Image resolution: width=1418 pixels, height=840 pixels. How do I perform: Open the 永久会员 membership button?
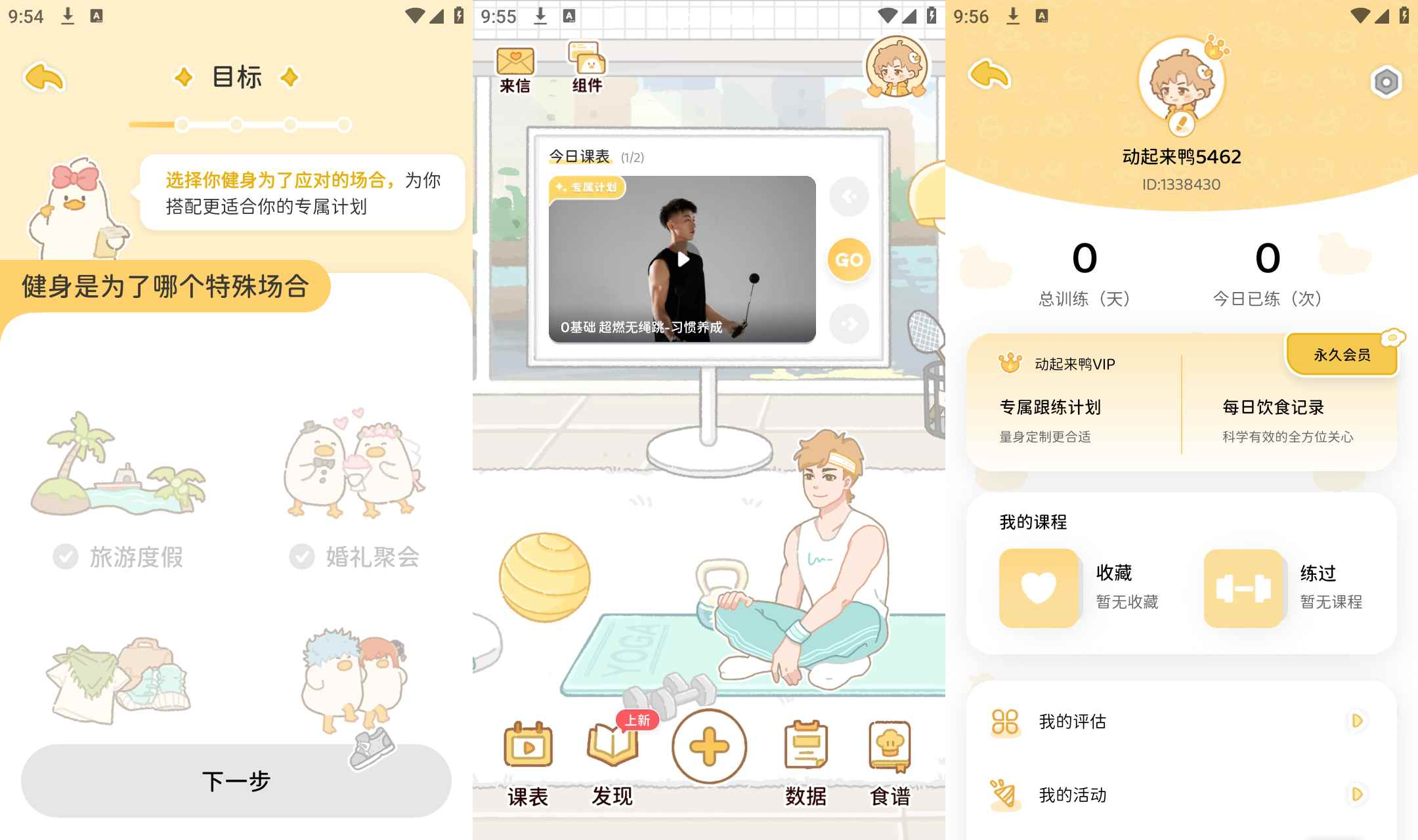click(x=1341, y=355)
